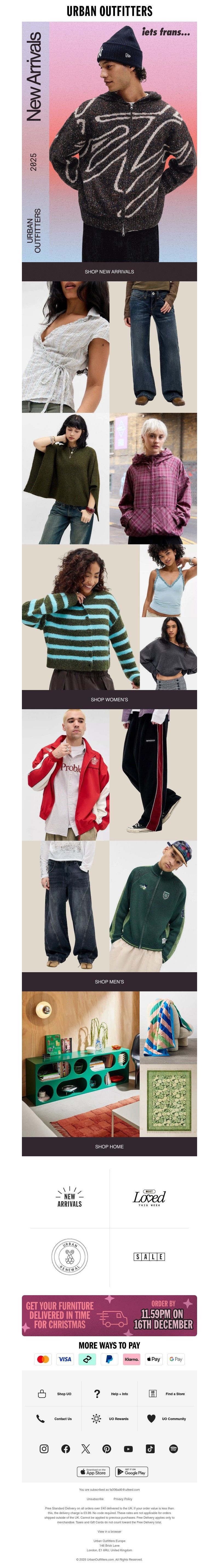This screenshot has width=219, height=1568.
Task: Open Find a Store
Action: pyautogui.click(x=168, y=1393)
